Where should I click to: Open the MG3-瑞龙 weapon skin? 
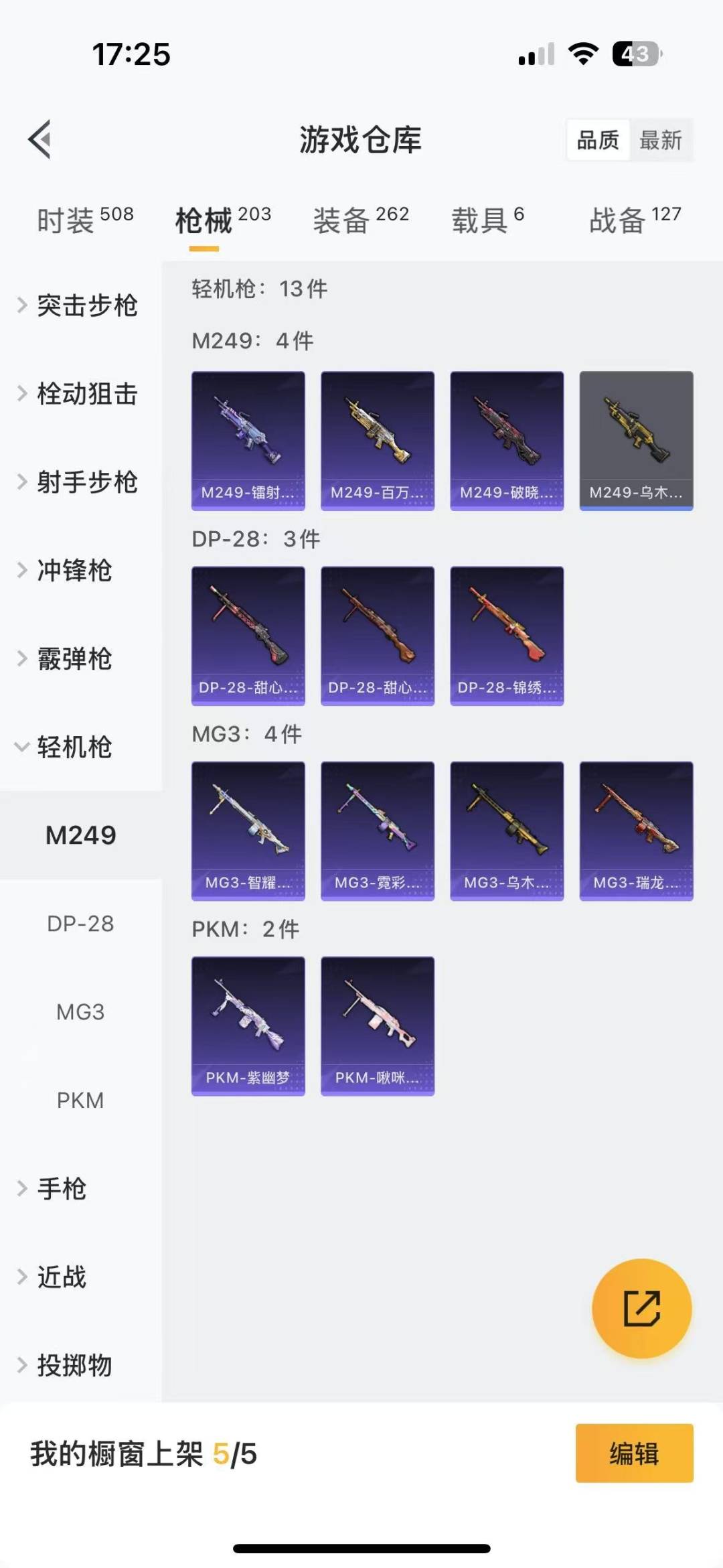pyautogui.click(x=636, y=831)
